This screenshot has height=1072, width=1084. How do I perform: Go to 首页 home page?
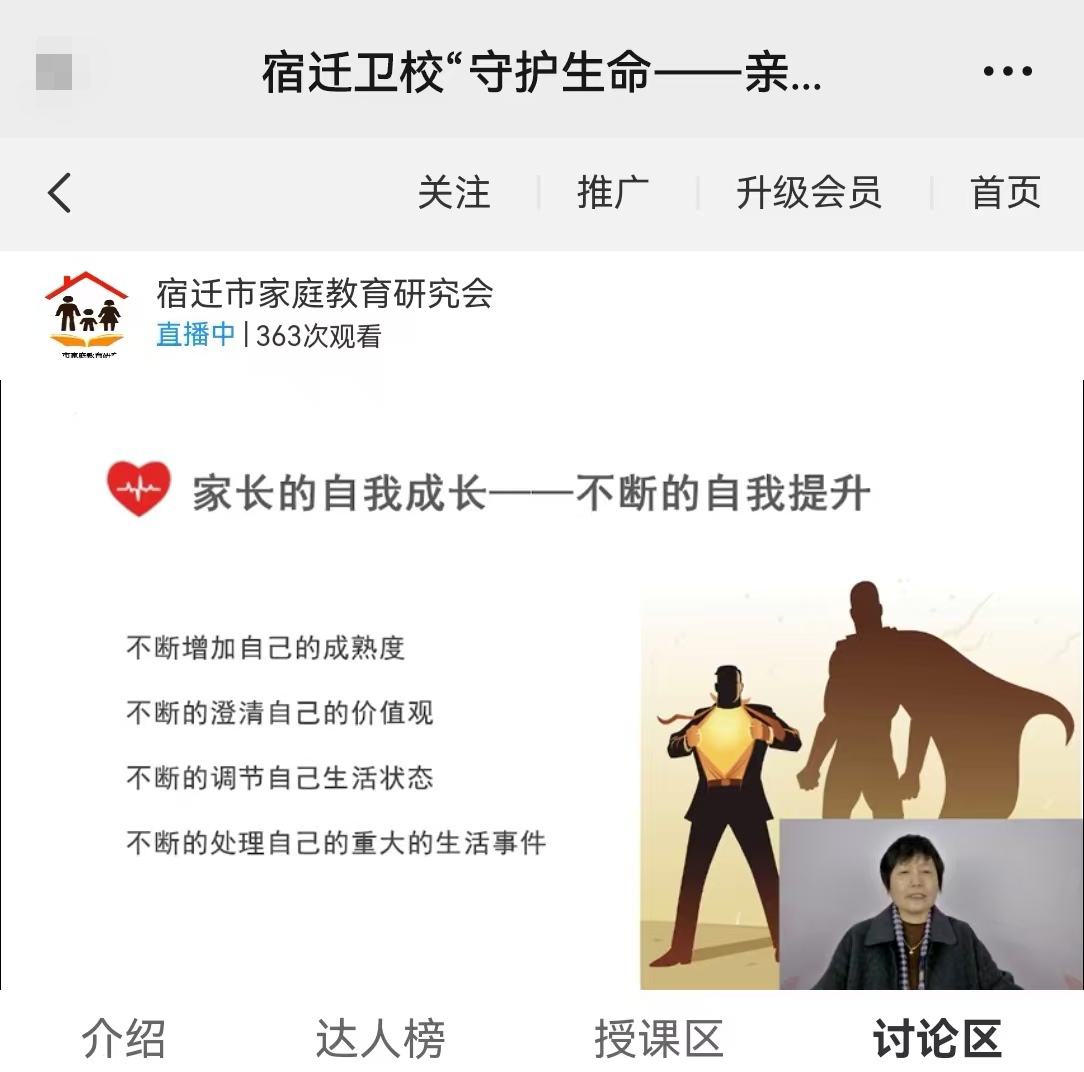pyautogui.click(x=1005, y=192)
